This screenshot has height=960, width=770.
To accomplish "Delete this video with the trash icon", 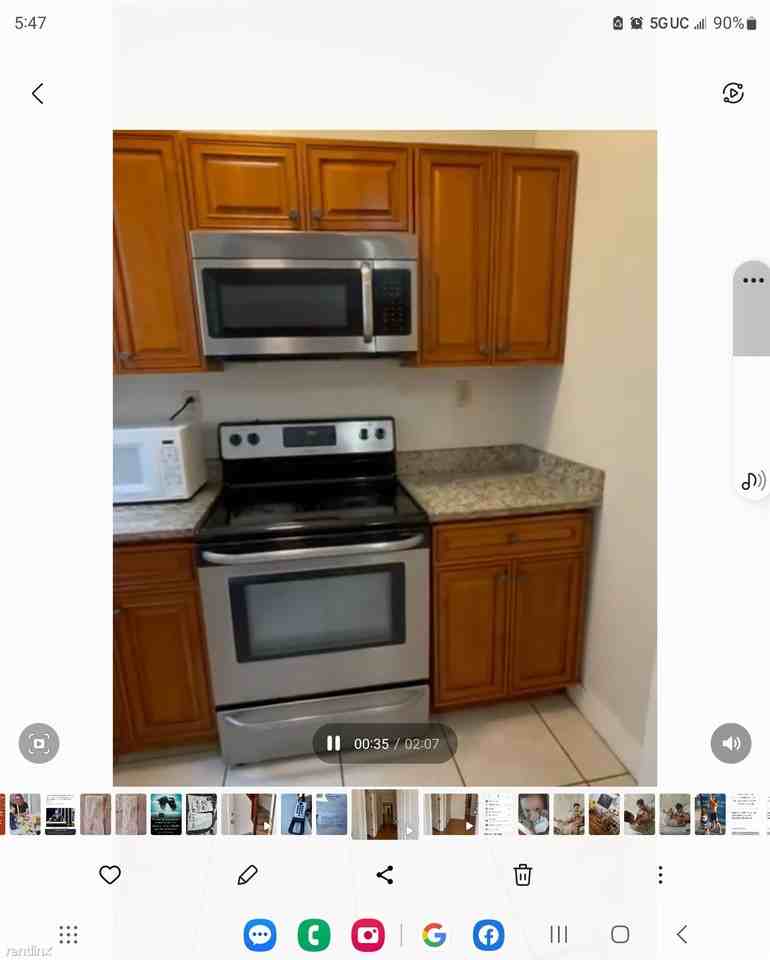I will coord(522,875).
